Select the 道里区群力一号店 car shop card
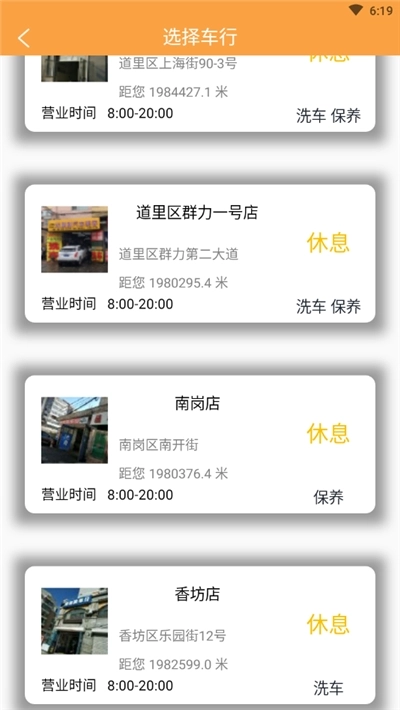400x710 pixels. (x=200, y=254)
